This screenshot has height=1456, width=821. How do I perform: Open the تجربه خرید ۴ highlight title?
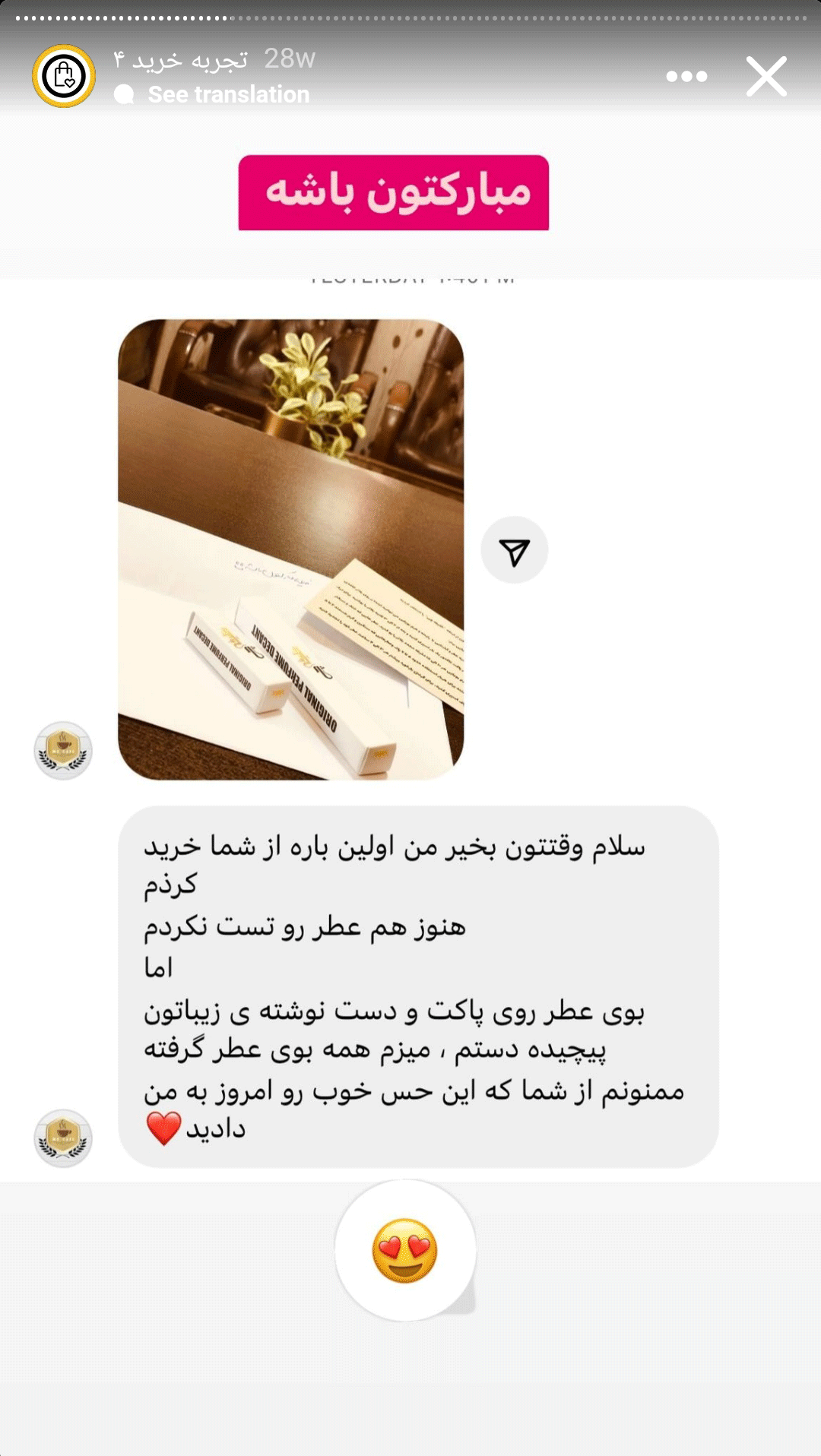point(181,59)
